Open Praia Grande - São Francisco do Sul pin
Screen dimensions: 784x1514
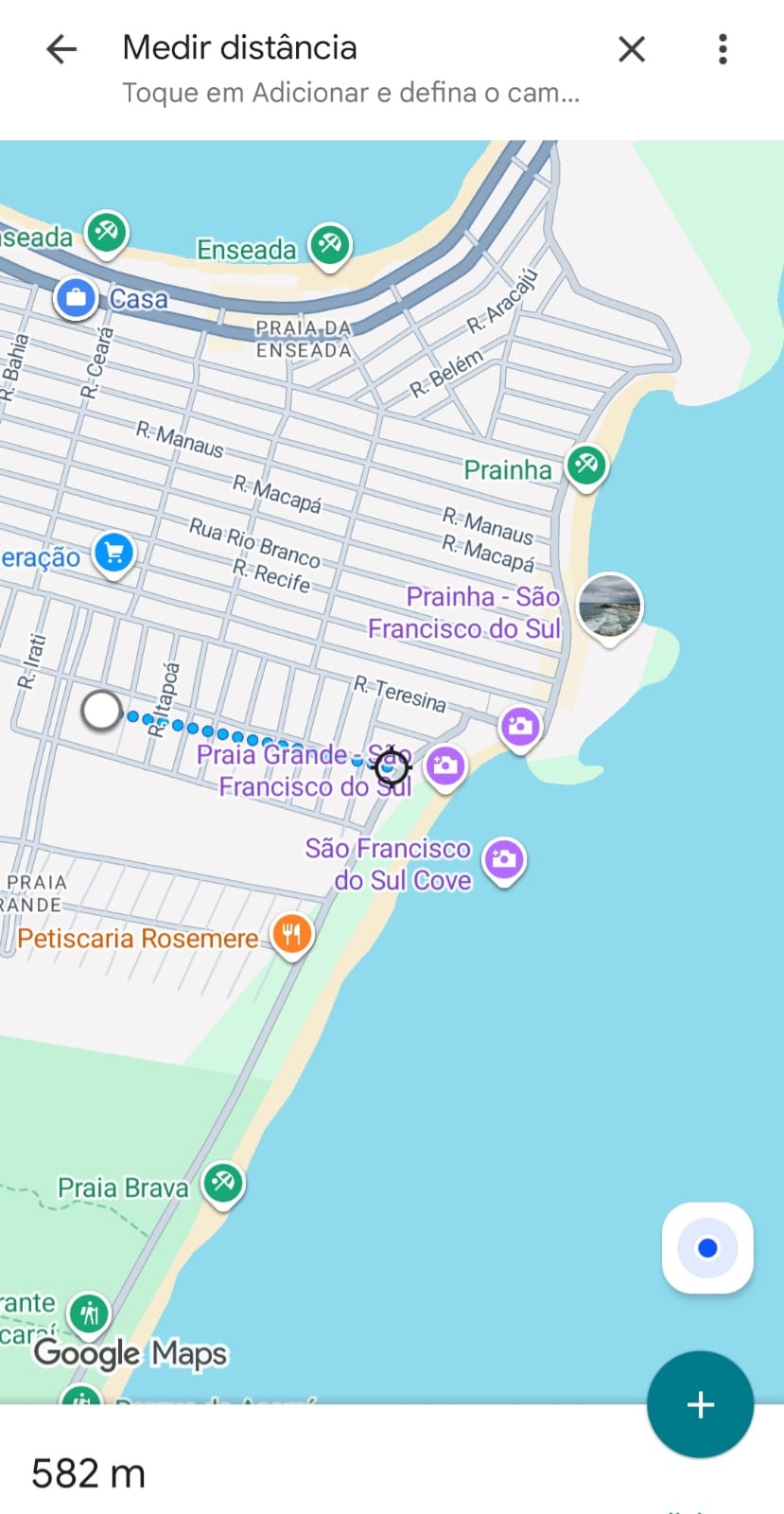click(445, 766)
